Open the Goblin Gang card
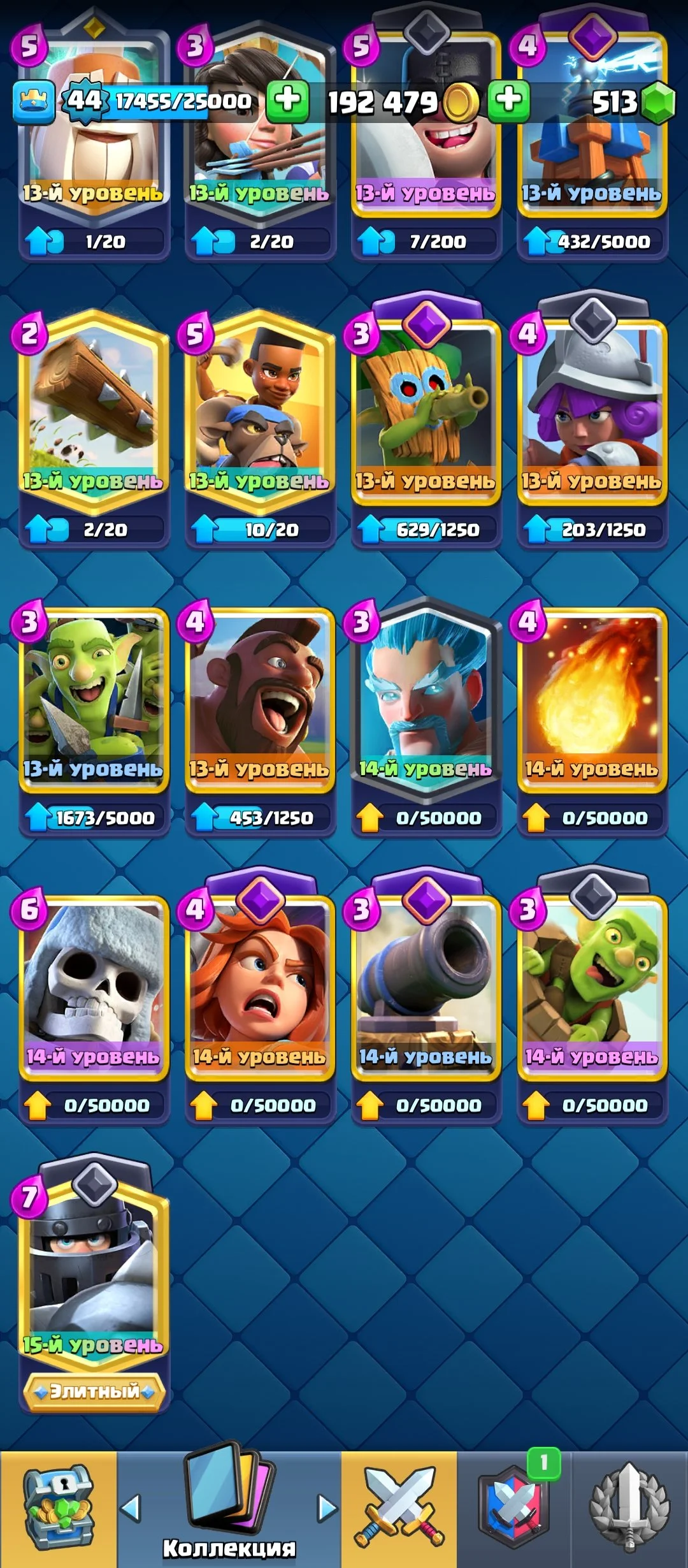This screenshot has height=1568, width=688. tap(93, 695)
